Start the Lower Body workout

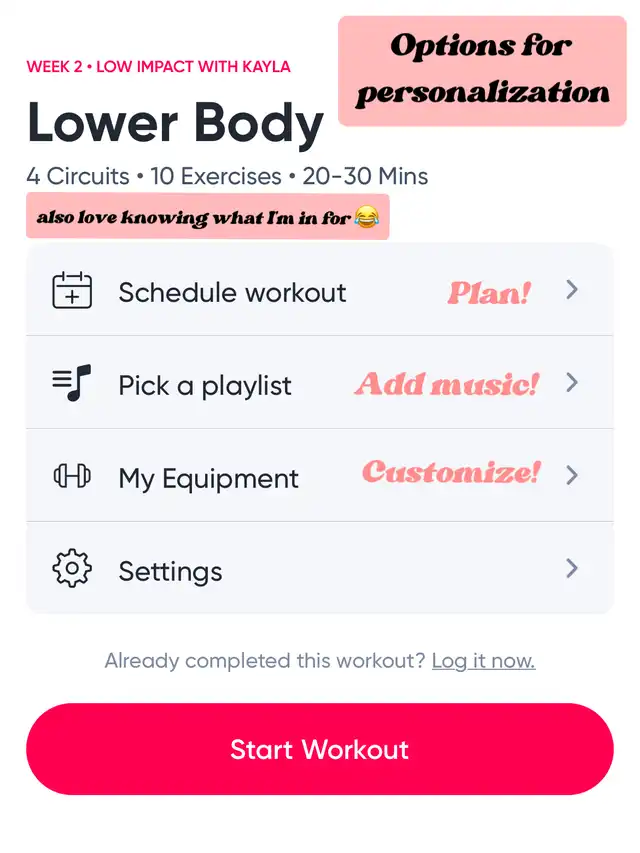coord(319,749)
